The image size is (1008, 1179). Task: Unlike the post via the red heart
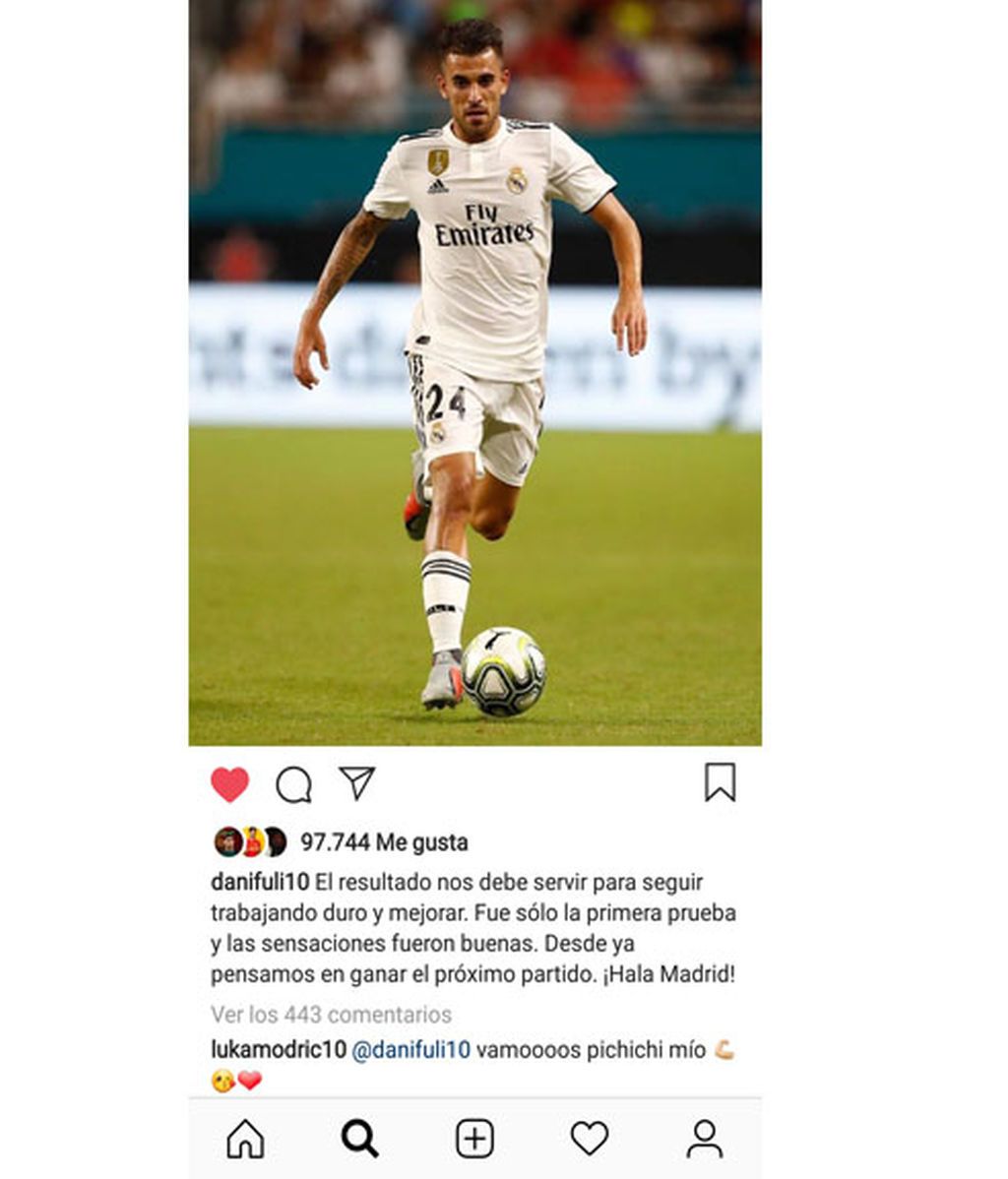coord(229,784)
